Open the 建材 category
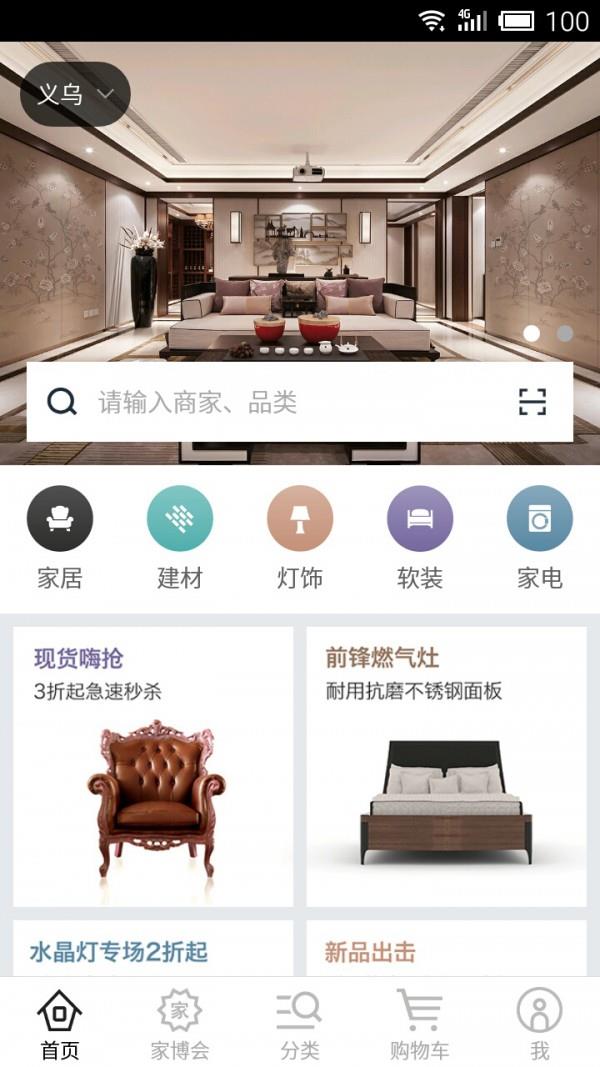Screen dimensions: 600x1067 pyautogui.click(x=180, y=537)
